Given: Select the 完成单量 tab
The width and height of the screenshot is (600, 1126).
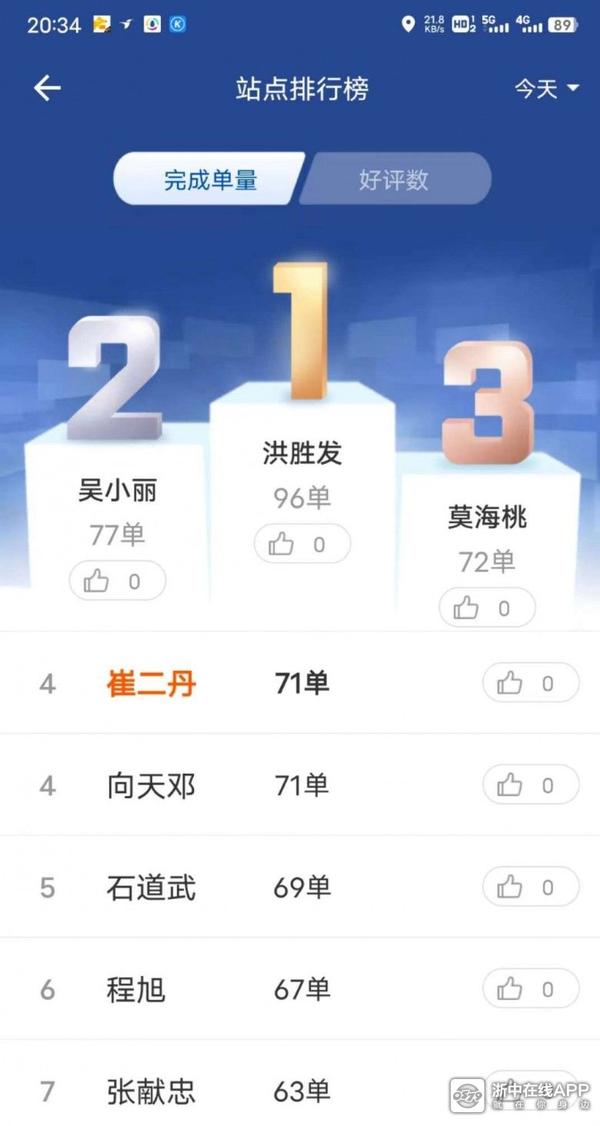Looking at the screenshot, I should coord(210,180).
